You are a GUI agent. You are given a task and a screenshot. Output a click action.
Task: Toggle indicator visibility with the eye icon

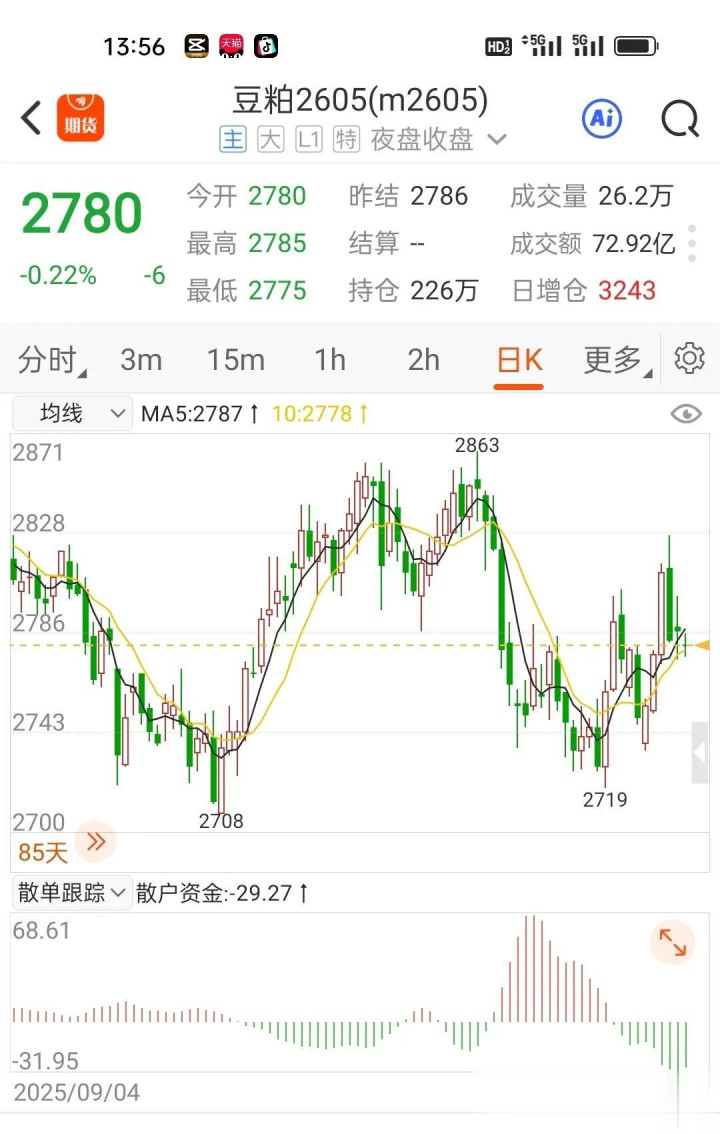point(686,414)
